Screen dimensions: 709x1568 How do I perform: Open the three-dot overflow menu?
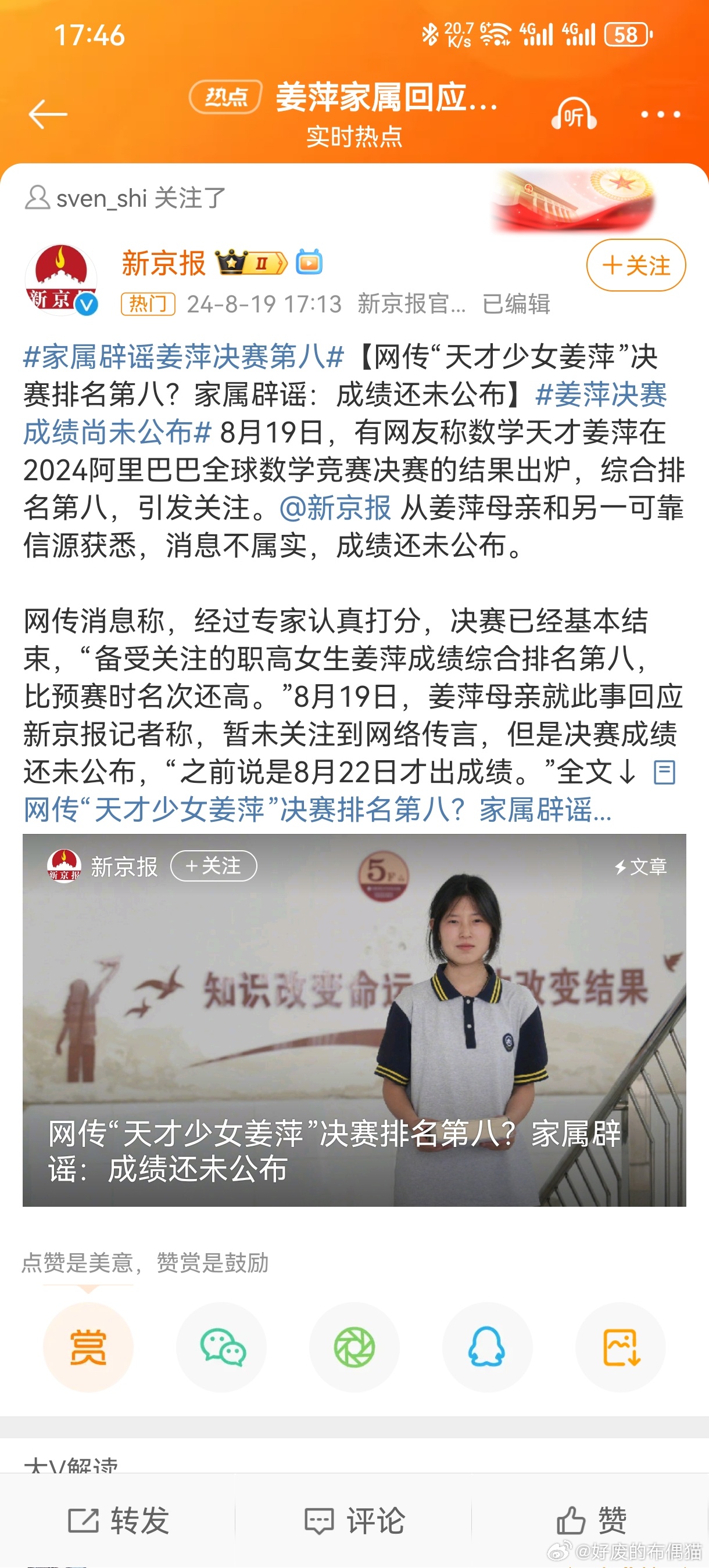pos(660,114)
